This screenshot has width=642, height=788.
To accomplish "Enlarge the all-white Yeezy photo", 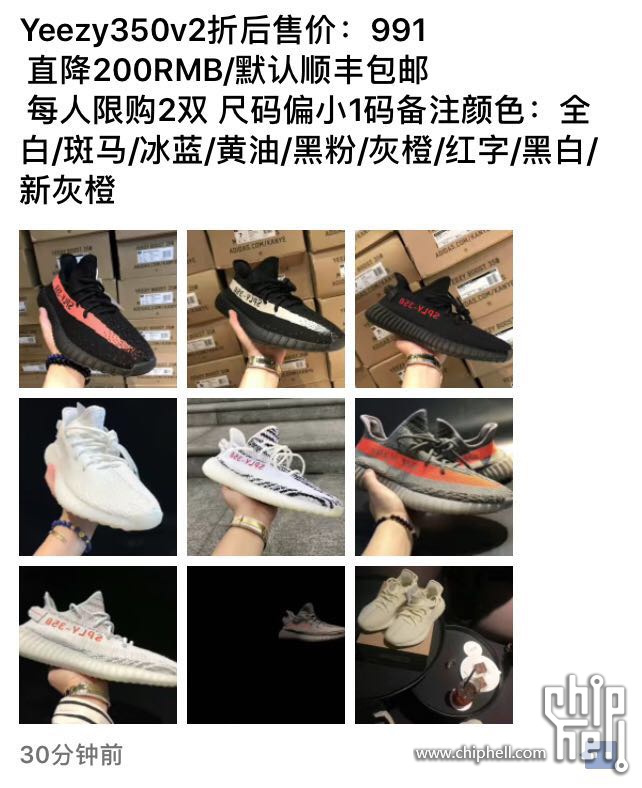I will 98,477.
